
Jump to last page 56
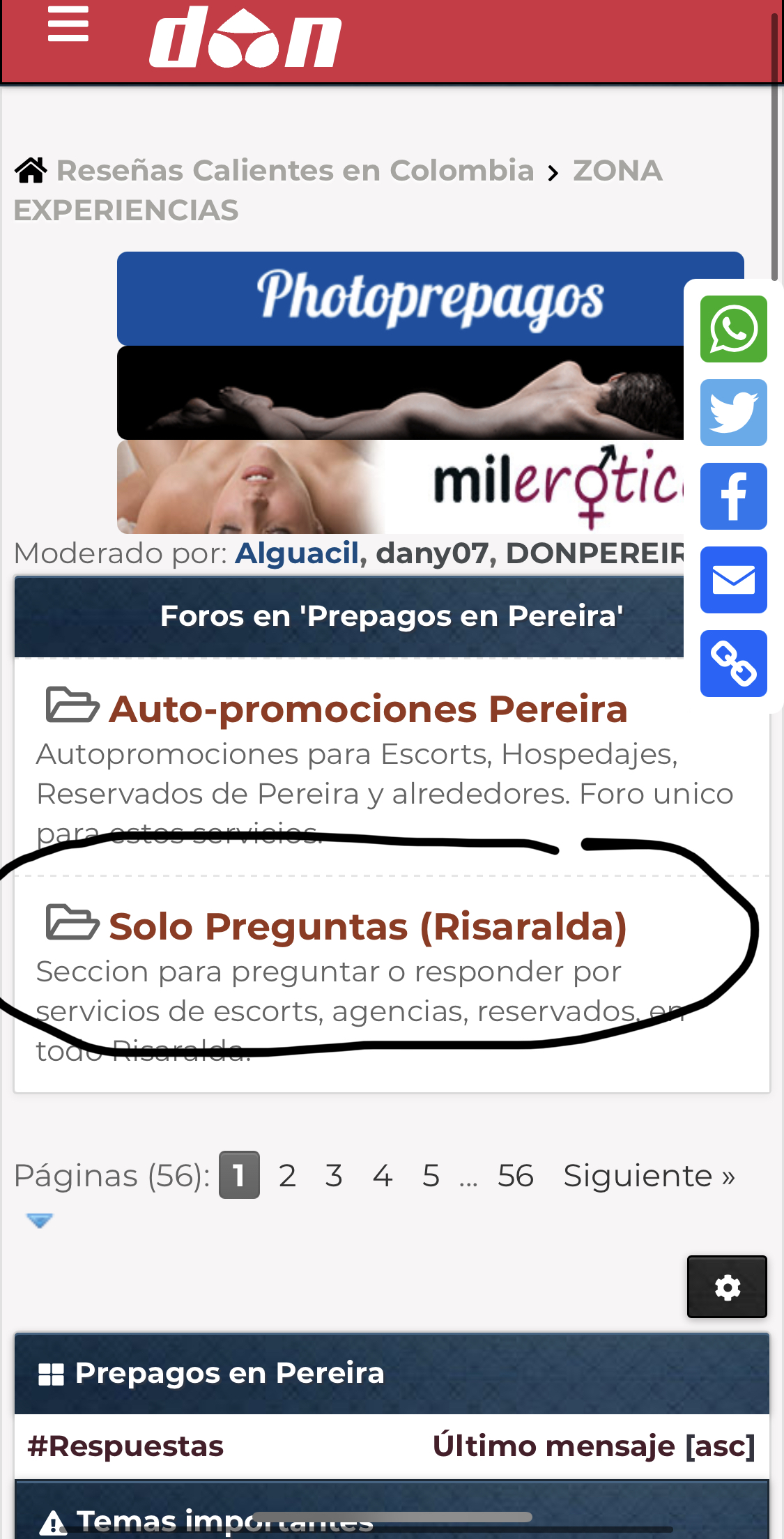[515, 1176]
